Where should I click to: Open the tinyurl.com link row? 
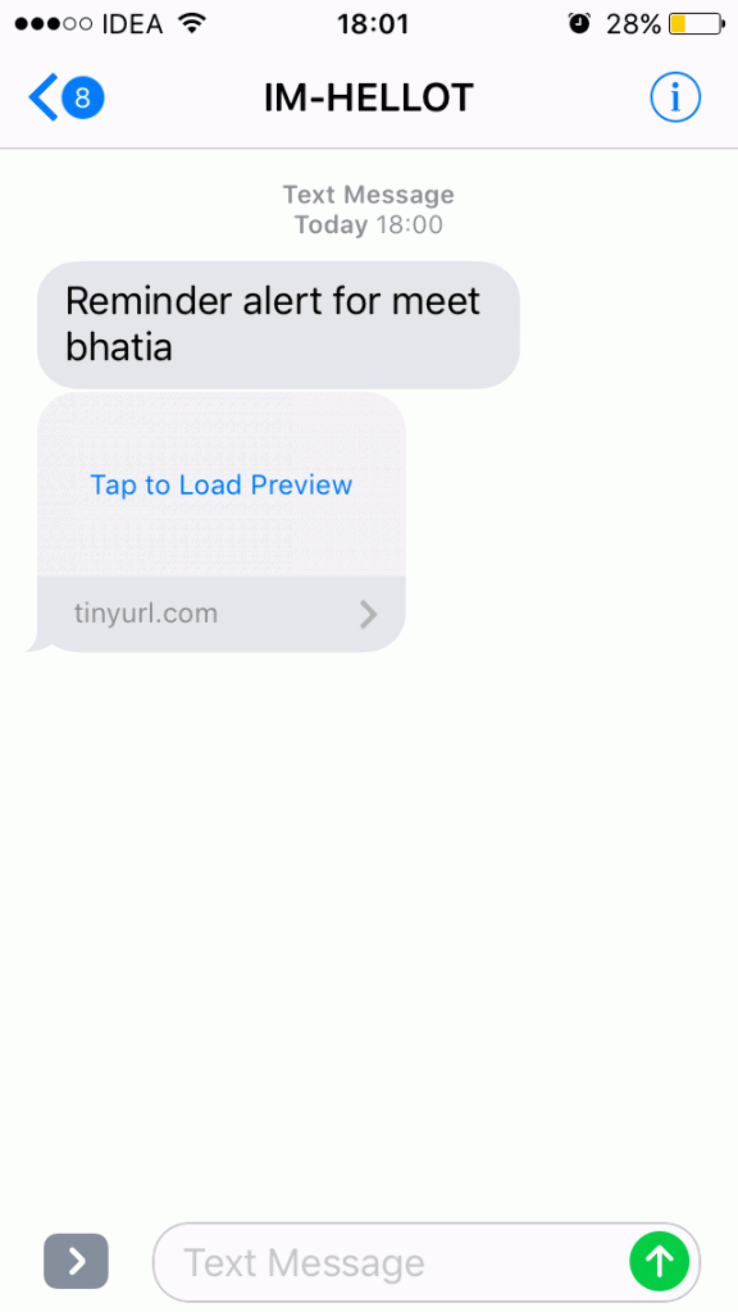click(x=221, y=613)
